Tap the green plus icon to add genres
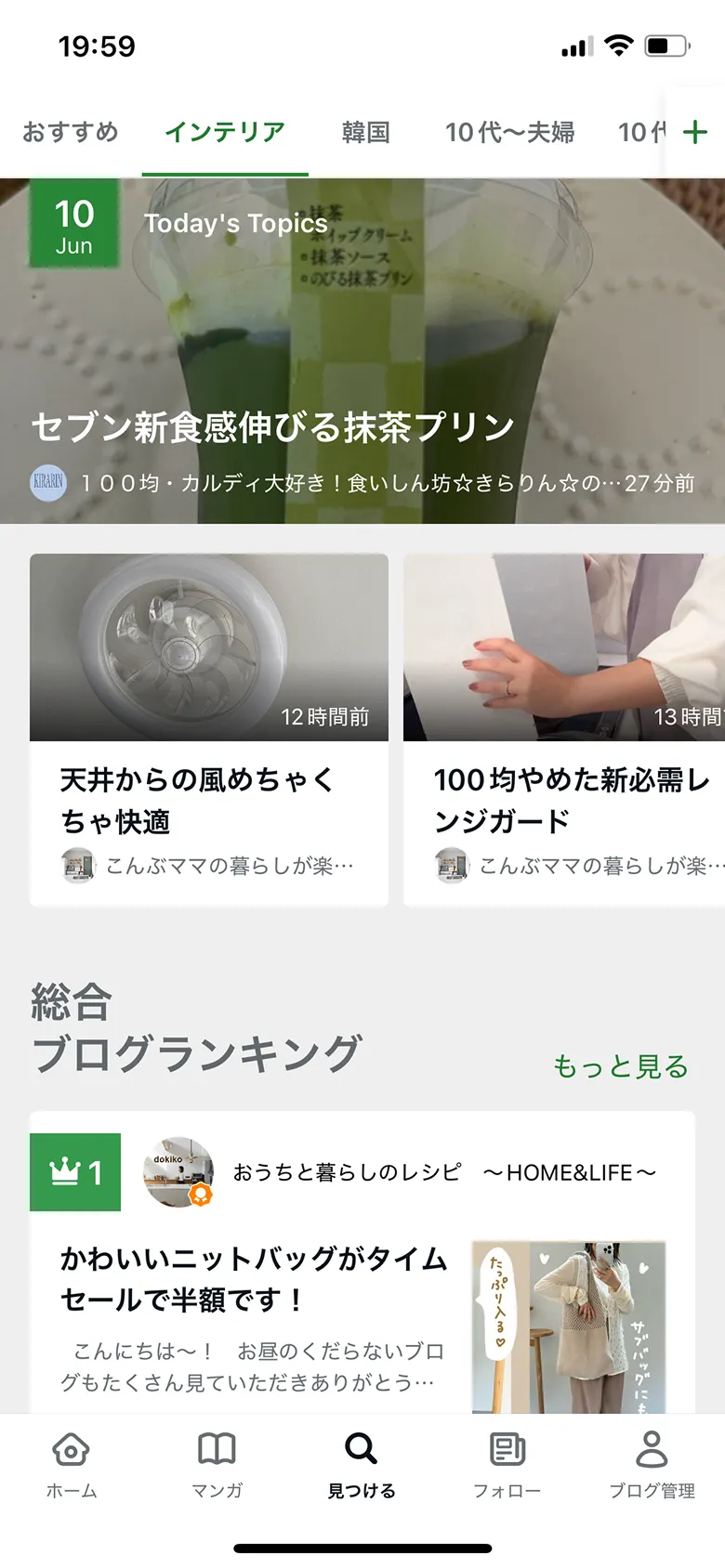Screen dimensions: 725x1568 (695, 132)
